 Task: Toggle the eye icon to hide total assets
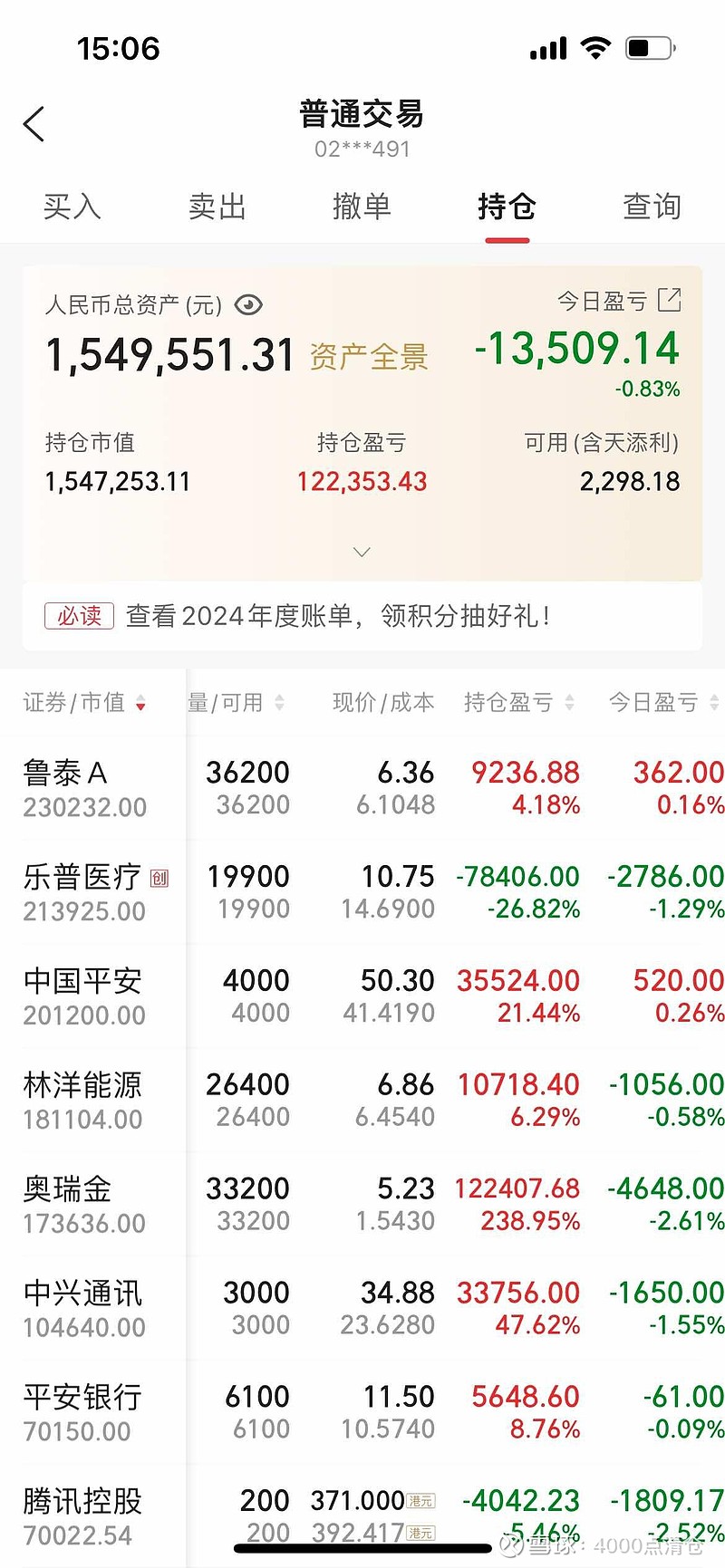tap(250, 305)
